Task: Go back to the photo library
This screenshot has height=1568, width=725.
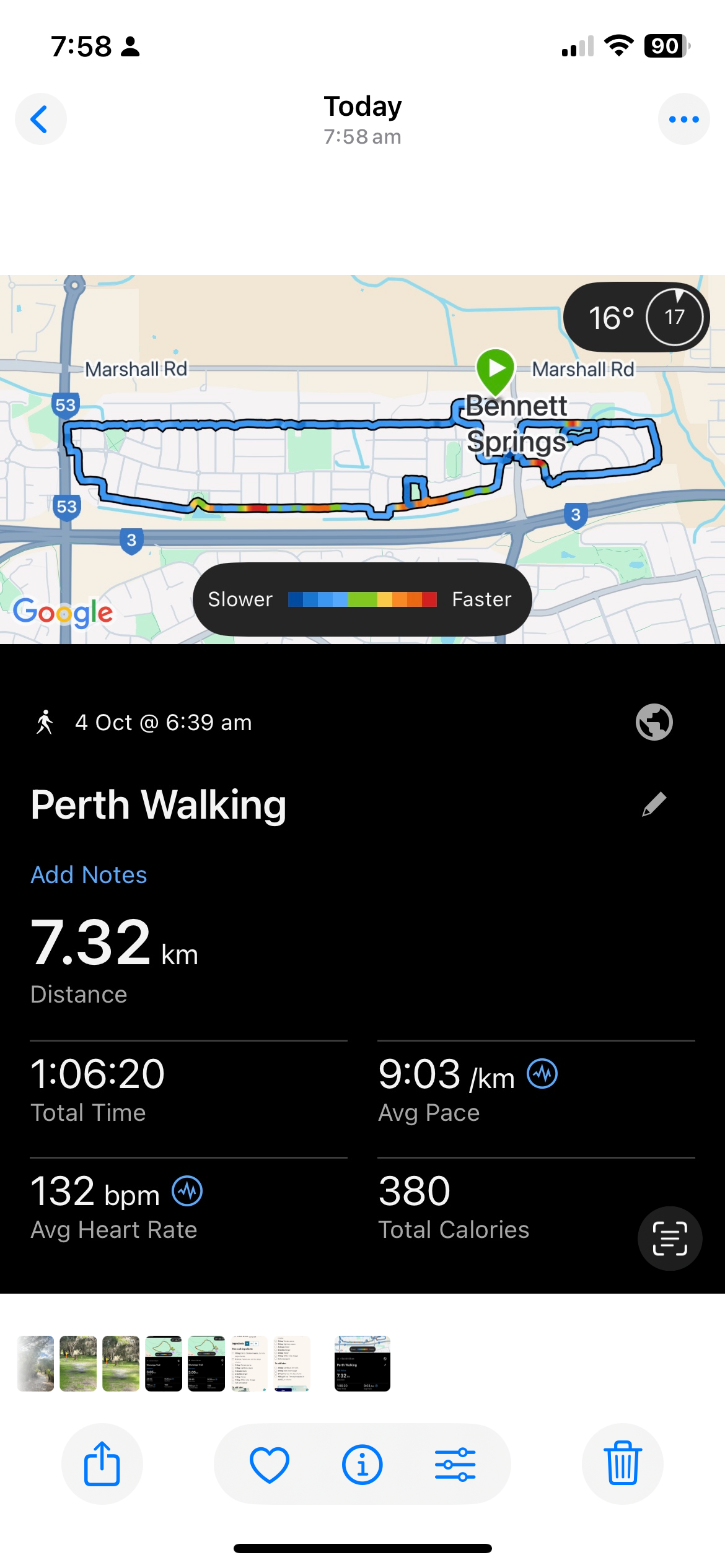Action: [40, 119]
